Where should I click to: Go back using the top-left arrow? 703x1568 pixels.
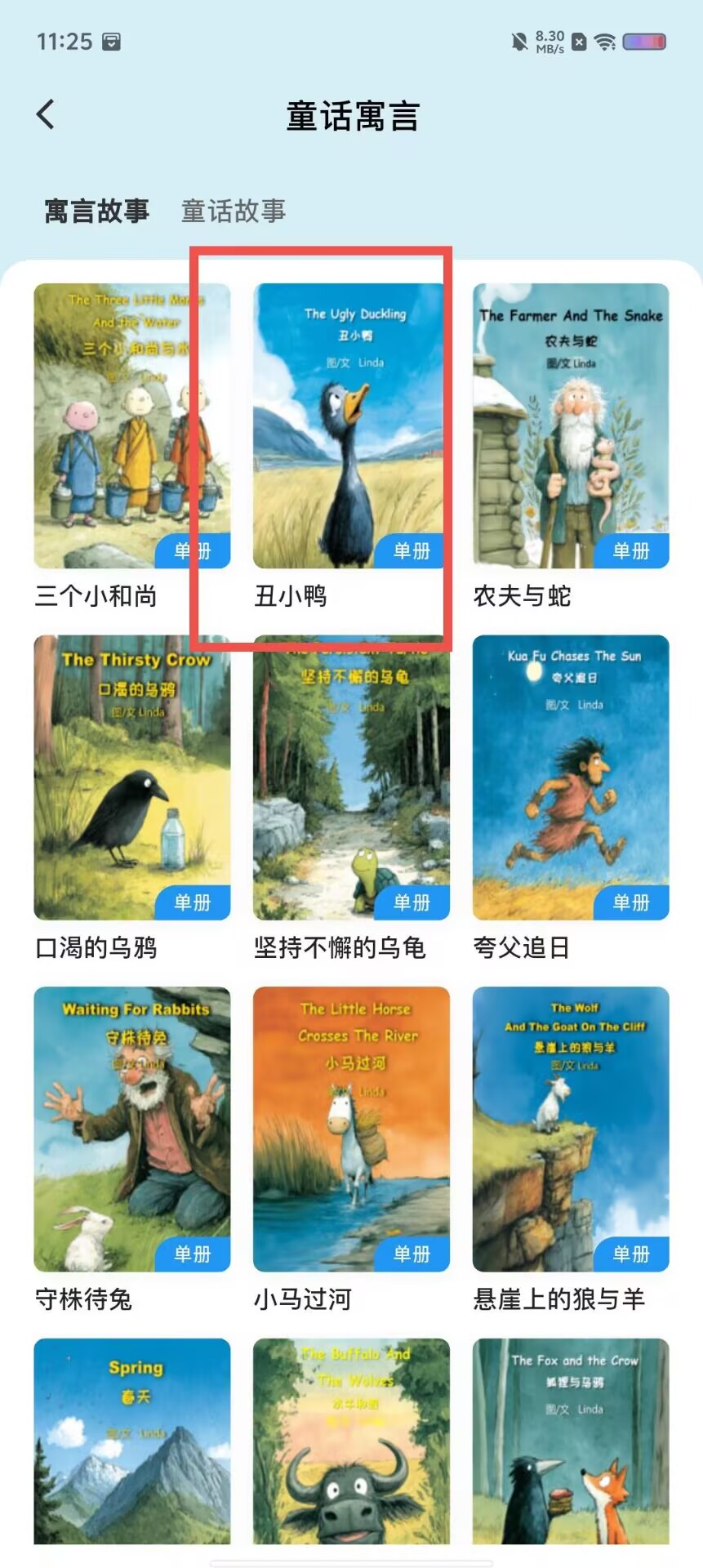click(x=46, y=114)
